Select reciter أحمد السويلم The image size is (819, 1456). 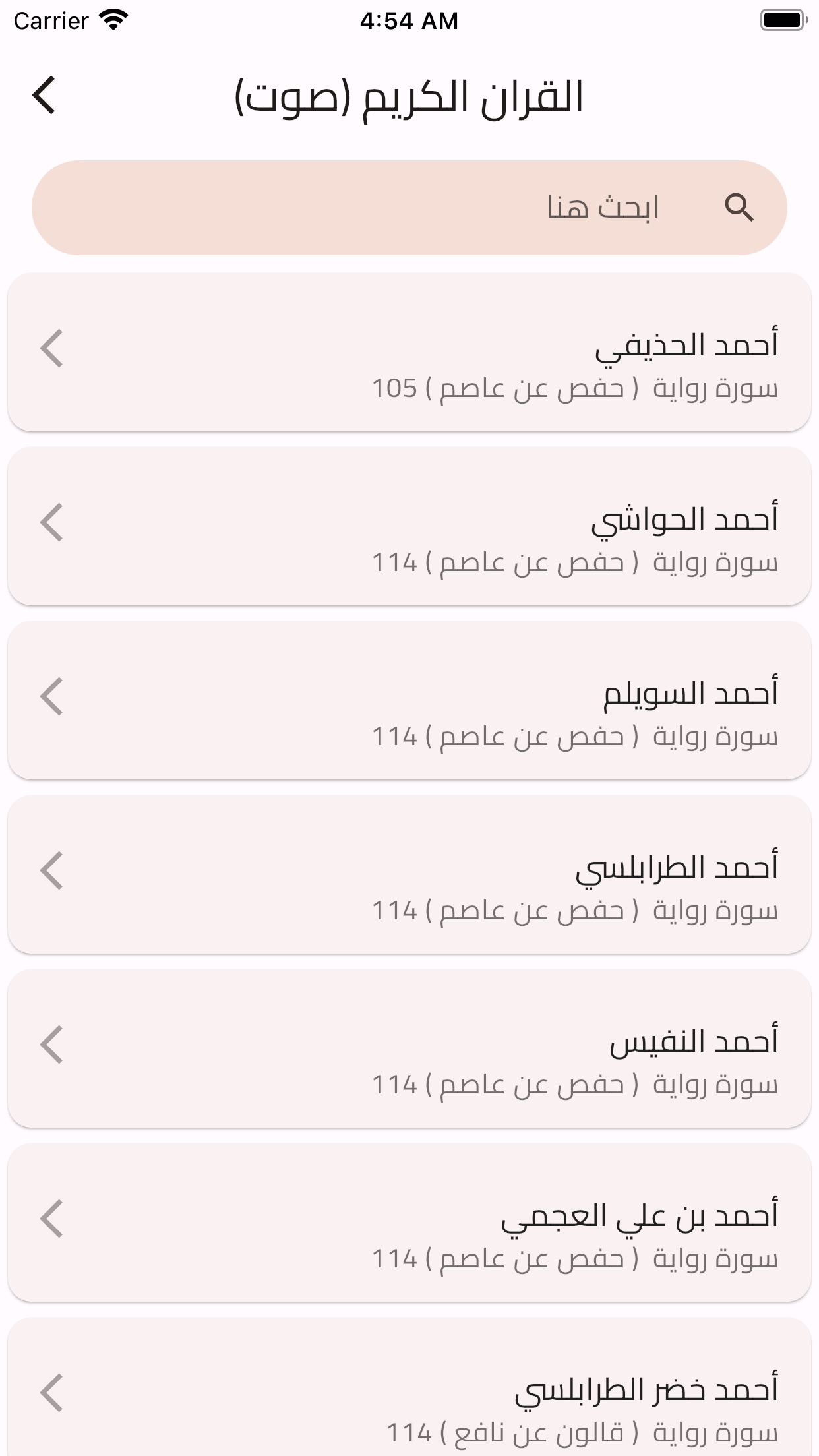tap(409, 700)
